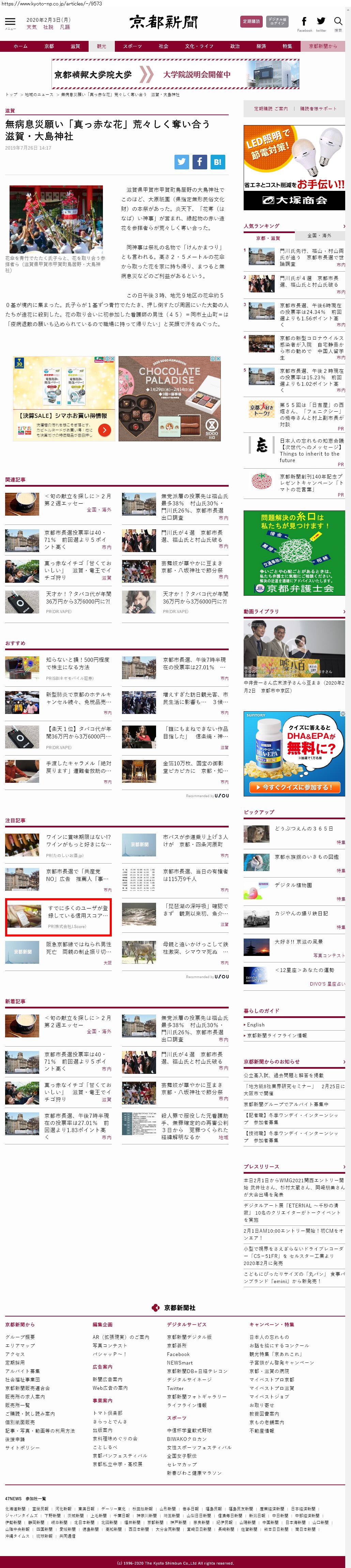Go to the 政治 section
The height and width of the screenshot is (1568, 351).
point(235,46)
